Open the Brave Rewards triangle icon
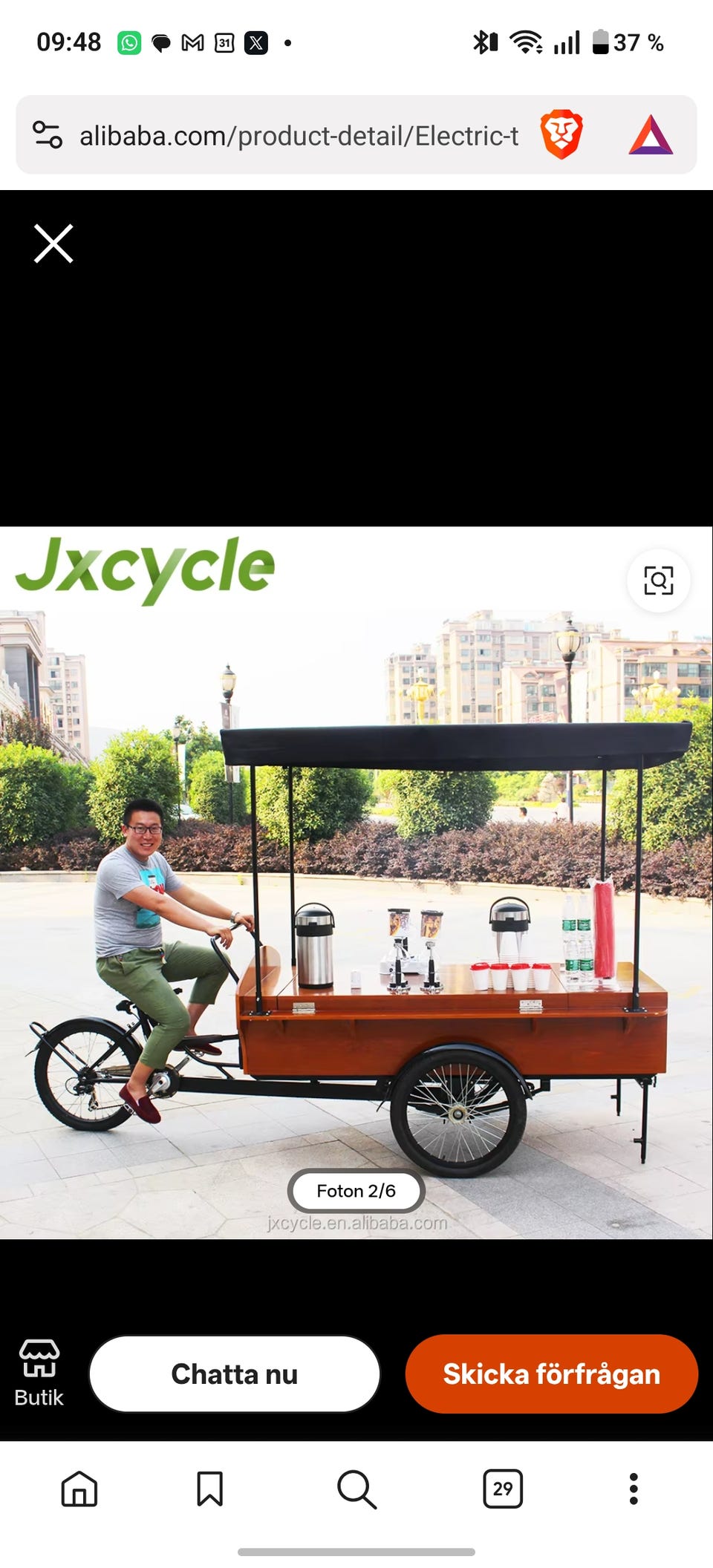 click(x=651, y=135)
